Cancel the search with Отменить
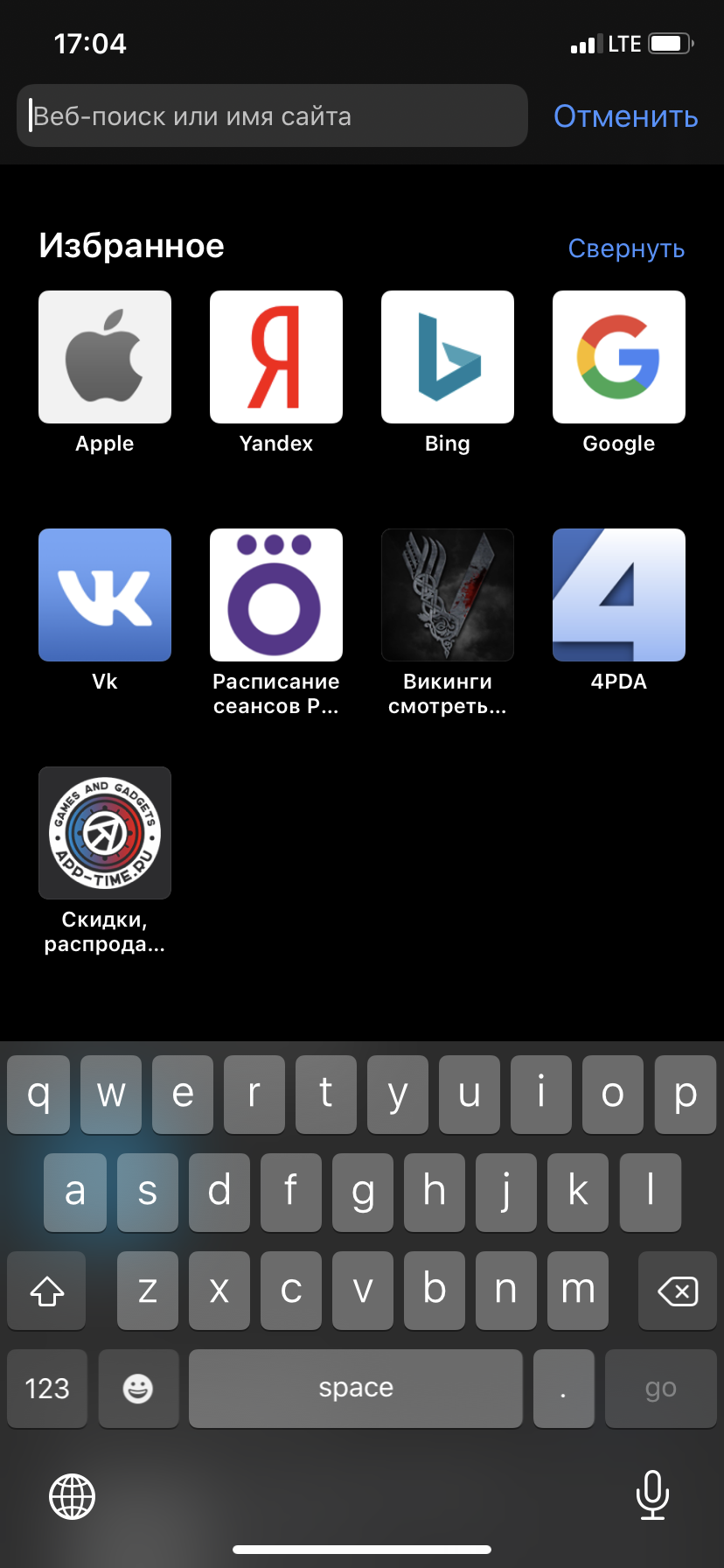 pos(625,116)
